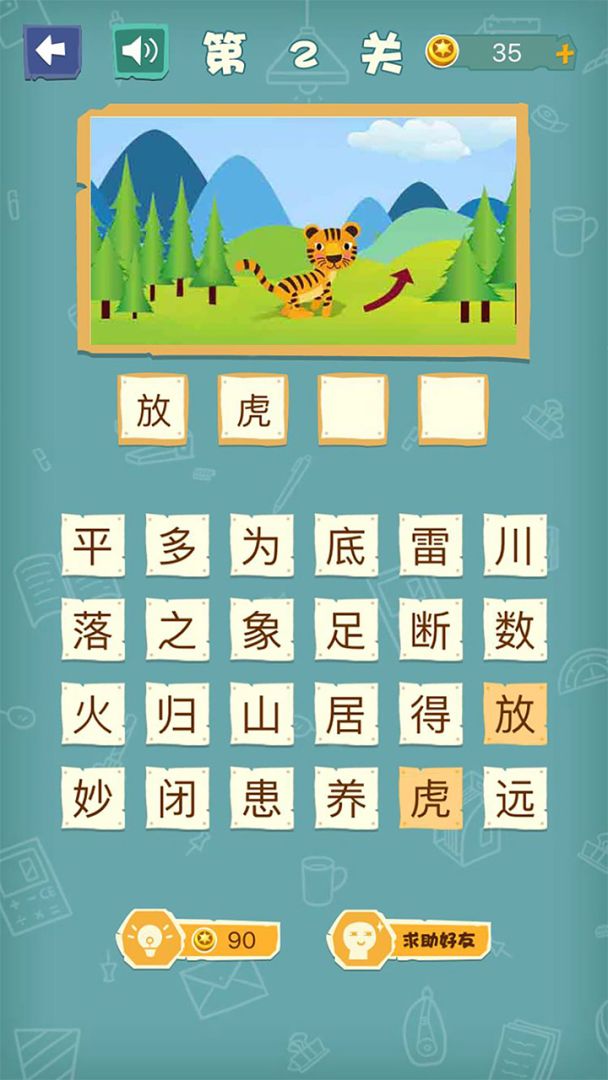Screen dimensions: 608x1080
Task: Choose the character 远
Action: coord(515,798)
